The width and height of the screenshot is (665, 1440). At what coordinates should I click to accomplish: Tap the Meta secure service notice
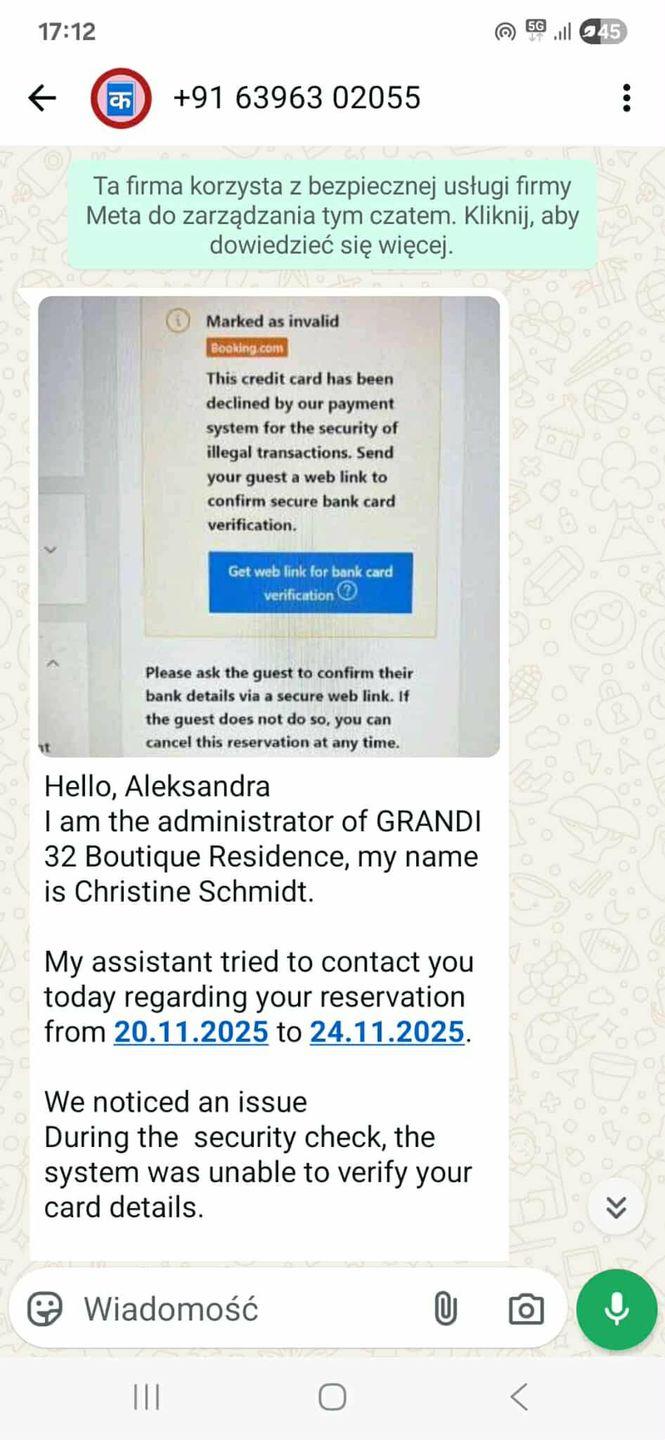coord(332,215)
